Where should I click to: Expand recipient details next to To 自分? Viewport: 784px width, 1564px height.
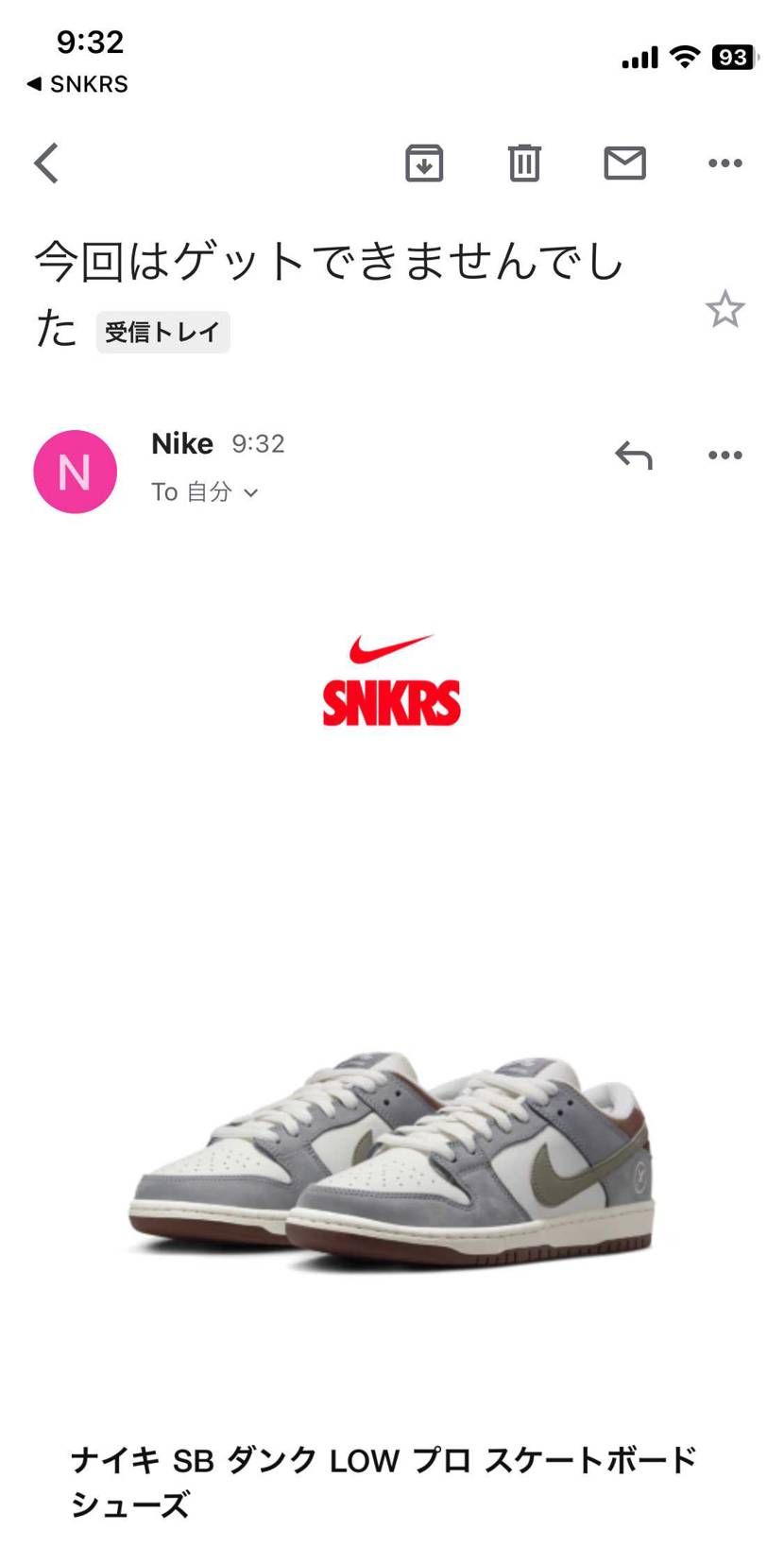point(250,492)
